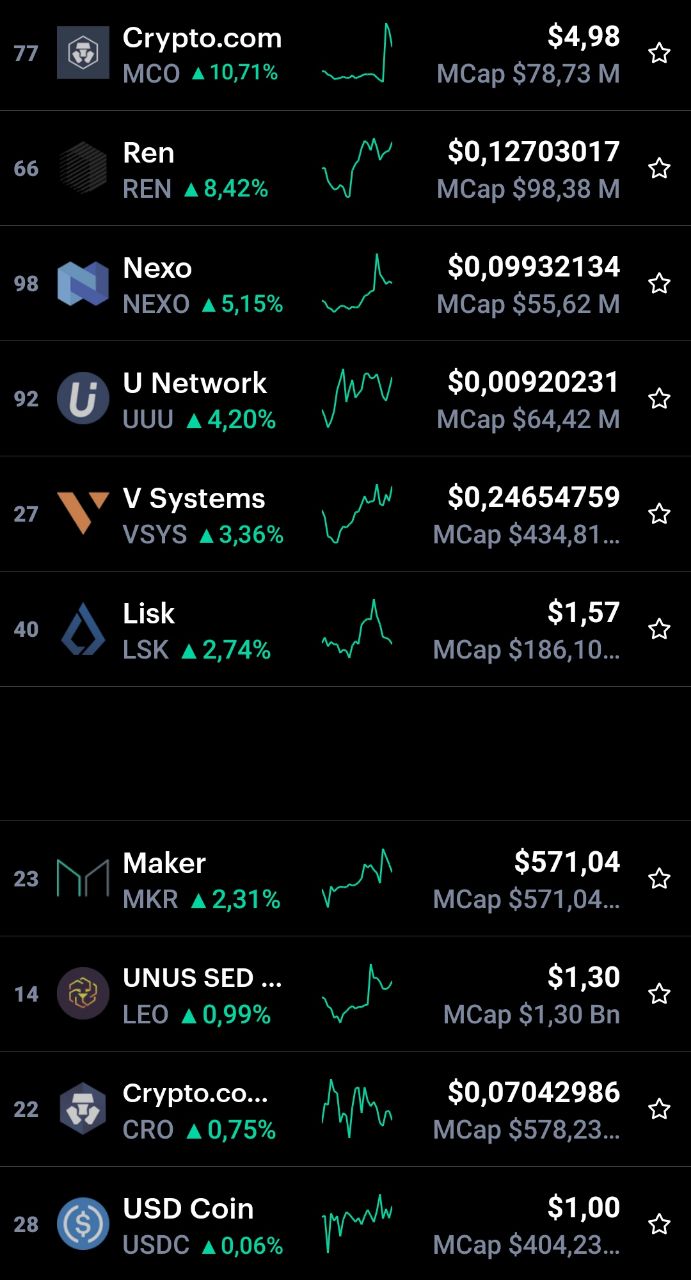Tap the star next to U Network
691x1280 pixels.
[659, 398]
